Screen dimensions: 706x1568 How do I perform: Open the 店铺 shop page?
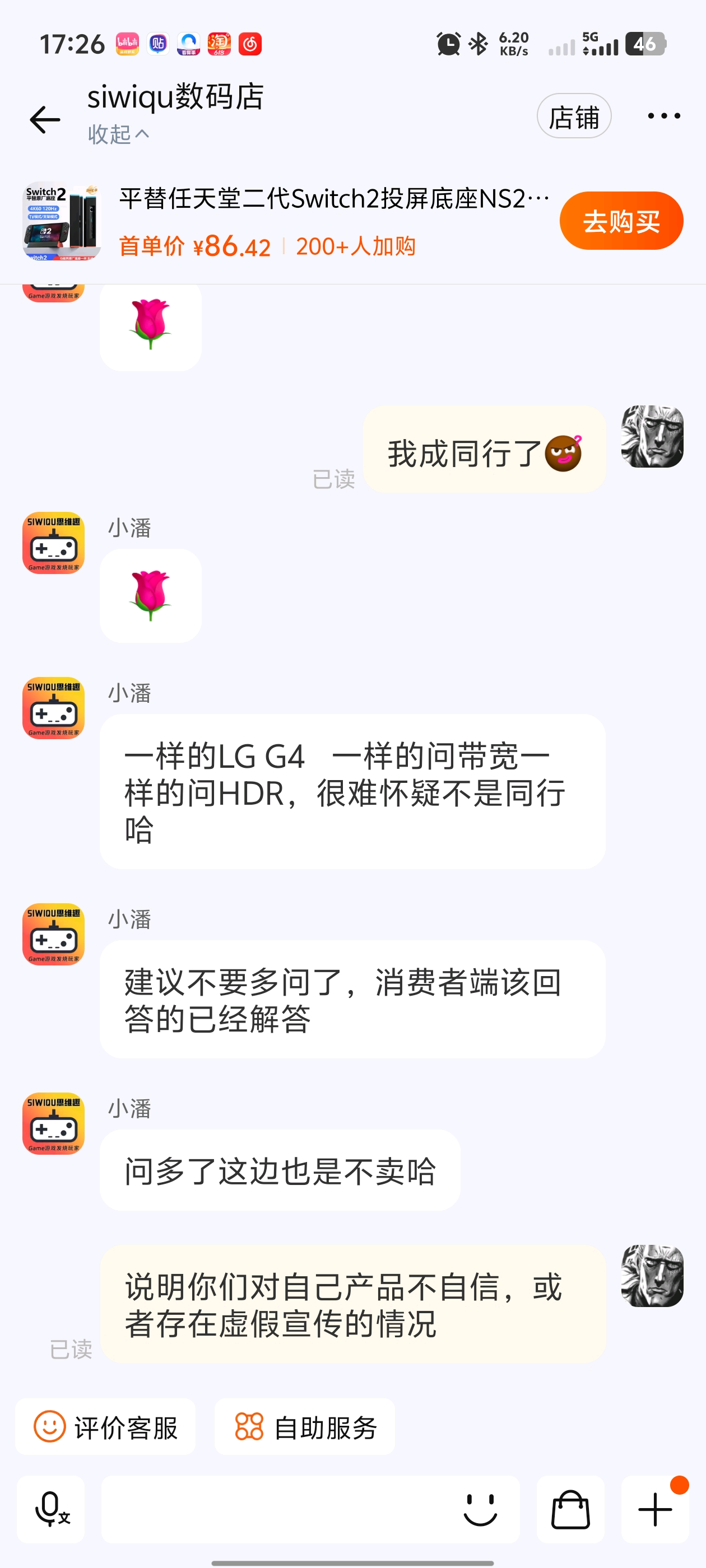click(x=573, y=116)
